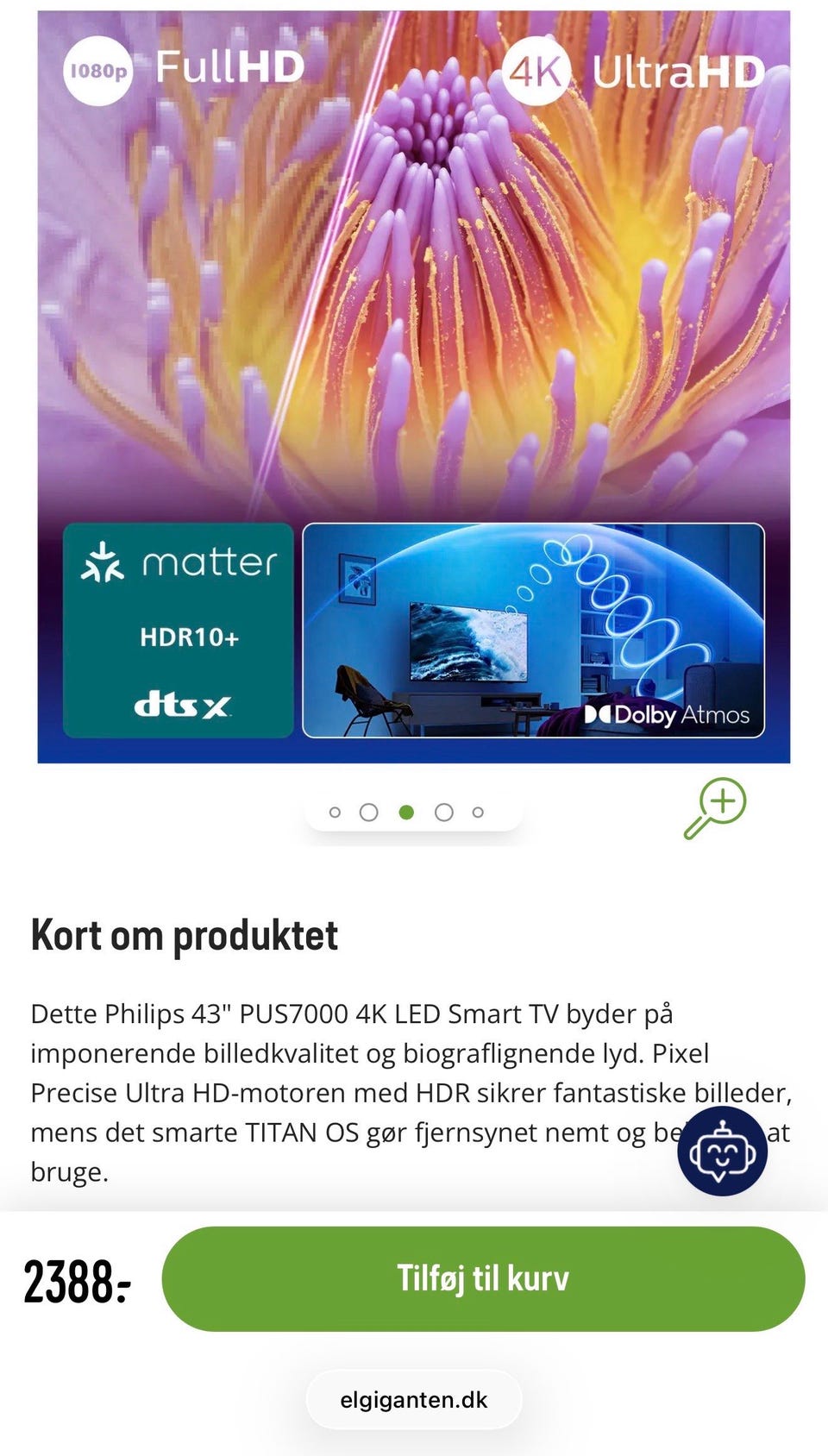Zoom in on the product image
Image resolution: width=828 pixels, height=1456 pixels.
tap(716, 807)
